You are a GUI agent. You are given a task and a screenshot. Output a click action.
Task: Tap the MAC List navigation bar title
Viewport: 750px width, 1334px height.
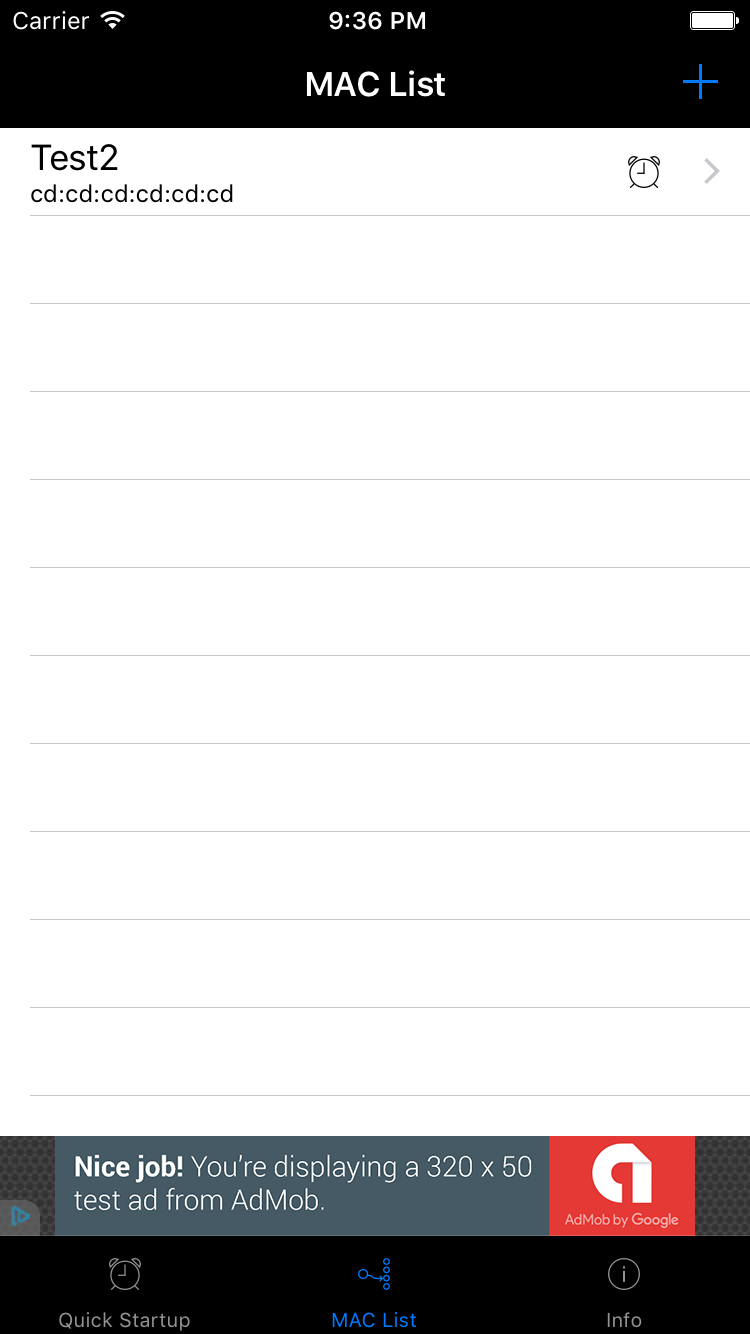pos(375,83)
